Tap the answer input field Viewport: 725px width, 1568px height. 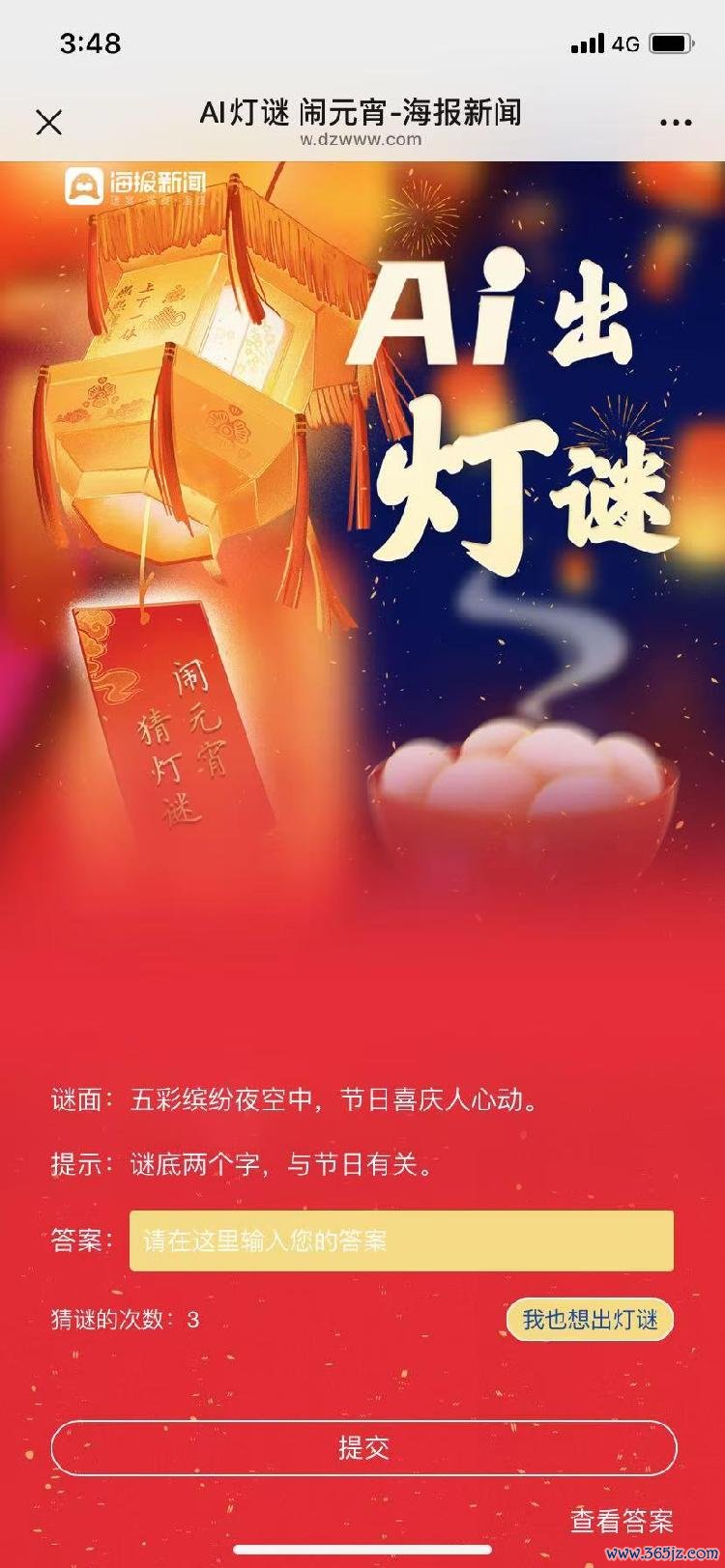tap(401, 1240)
